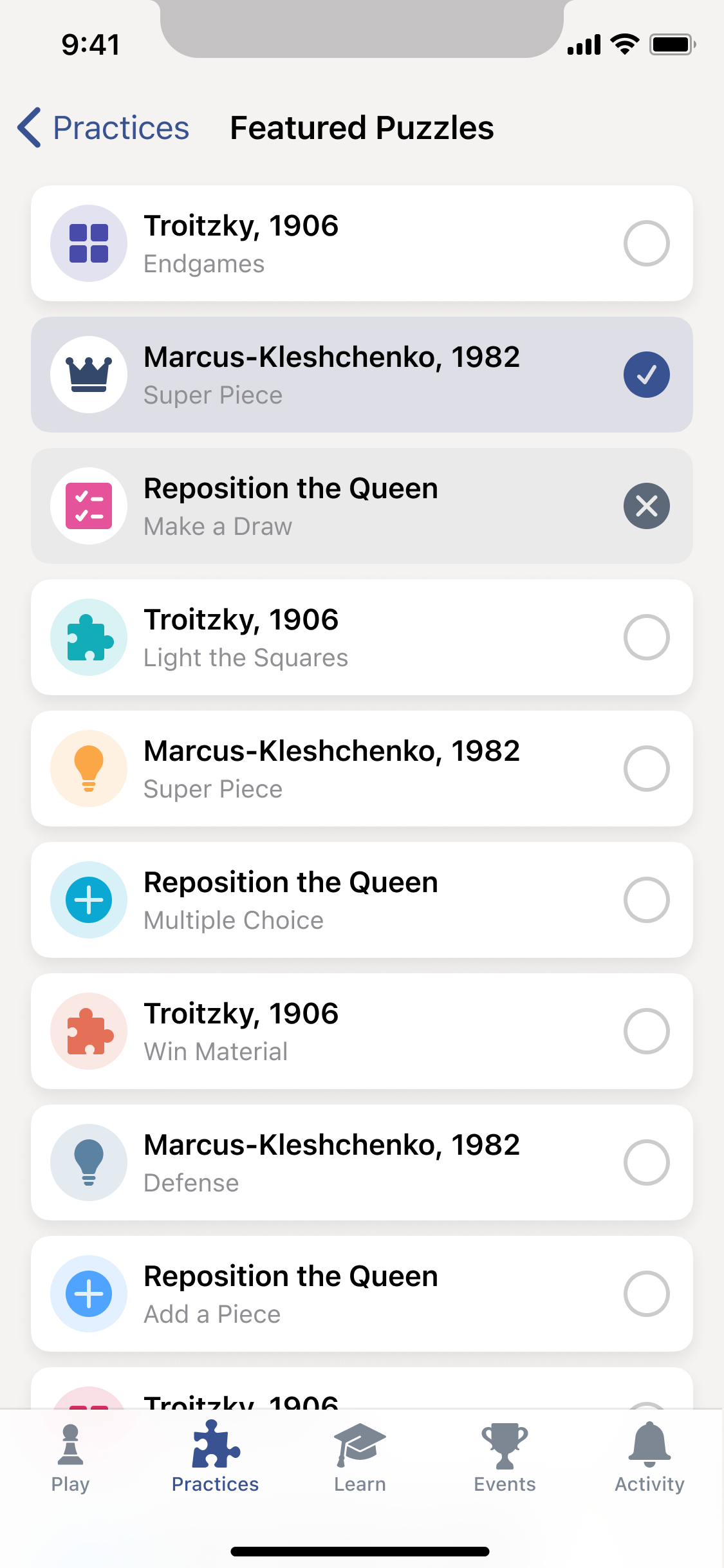Open Troitzky, 1906 Win Material puzzle

pyautogui.click(x=362, y=1031)
